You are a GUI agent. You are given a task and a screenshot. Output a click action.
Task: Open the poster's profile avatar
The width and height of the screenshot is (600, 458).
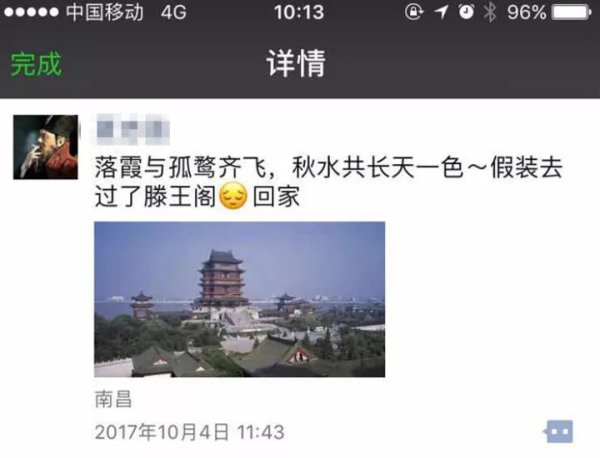tap(45, 146)
